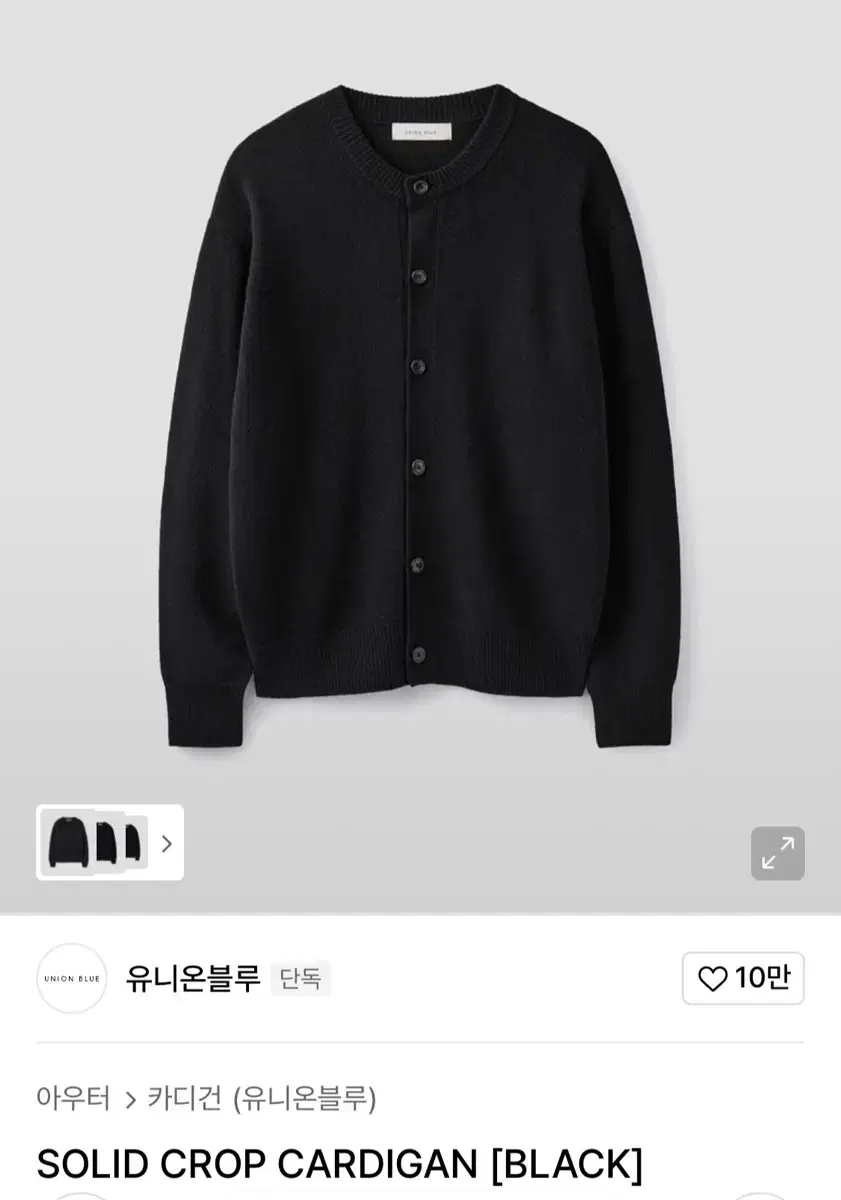Expand the image gallery preview strip
Viewport: 841px width, 1200px height.
pos(110,843)
